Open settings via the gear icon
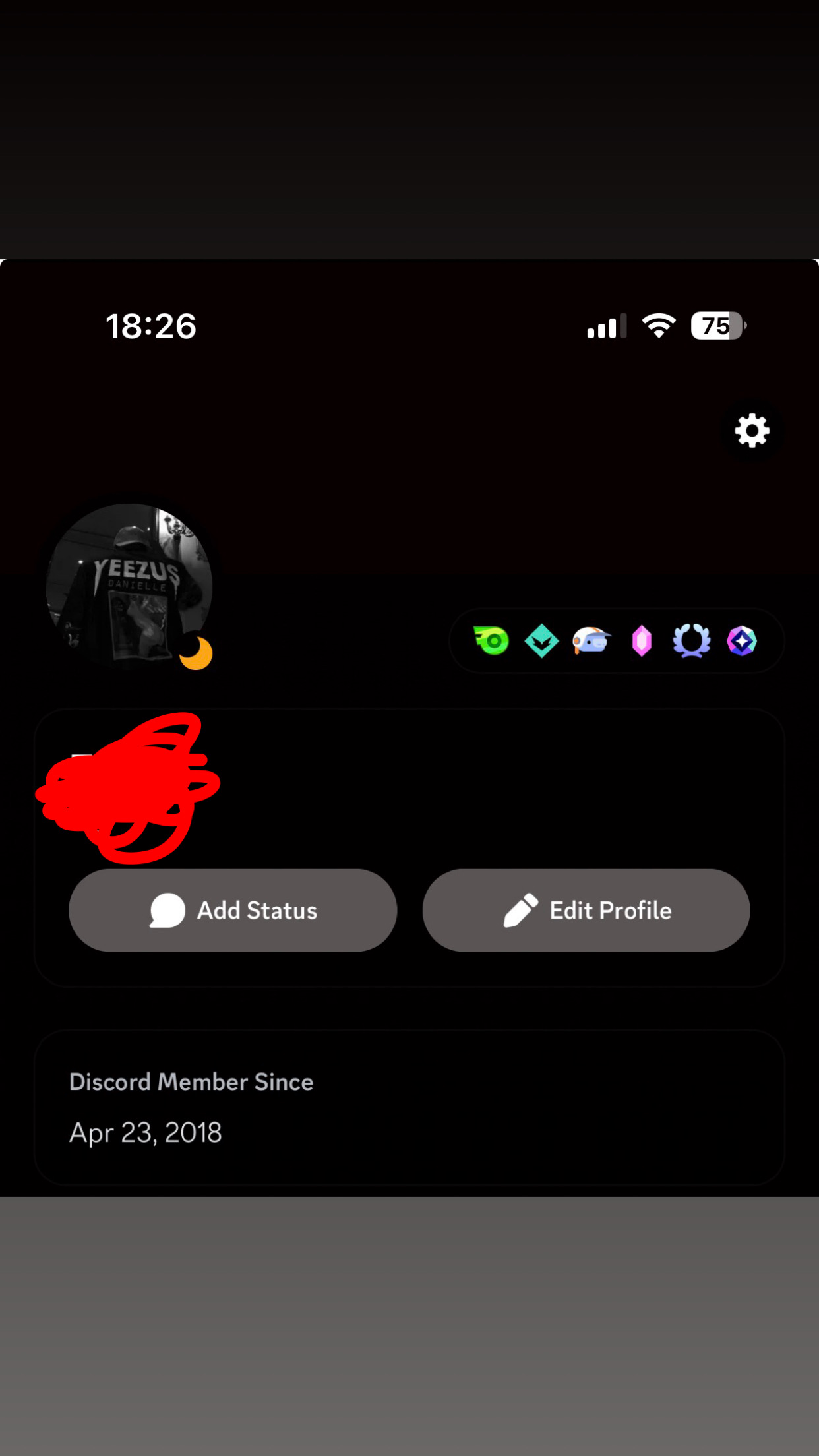Screen dimensions: 819x1456 [x=752, y=431]
